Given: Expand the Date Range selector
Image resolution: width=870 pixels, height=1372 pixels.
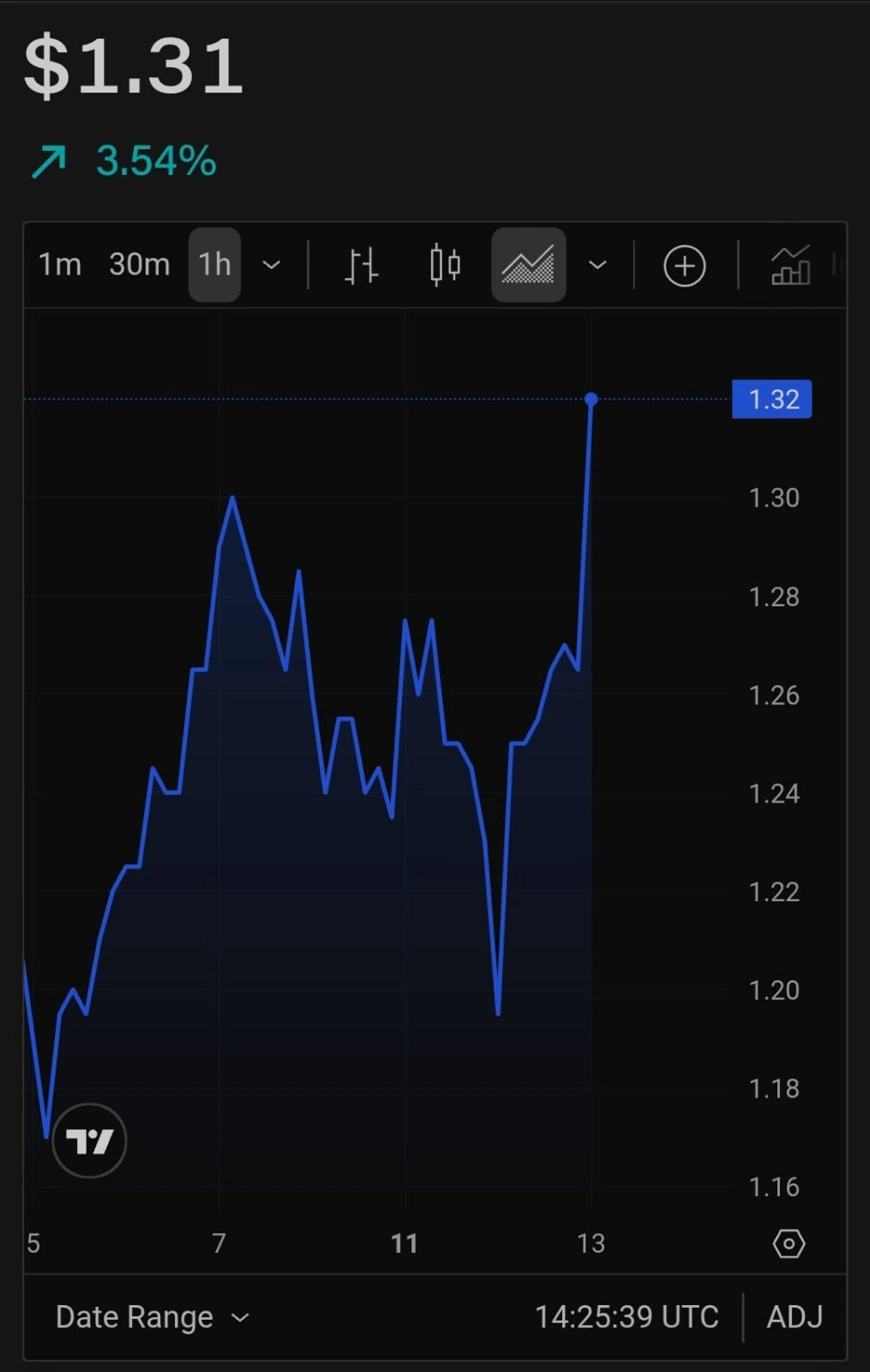Looking at the screenshot, I should click(x=153, y=1316).
